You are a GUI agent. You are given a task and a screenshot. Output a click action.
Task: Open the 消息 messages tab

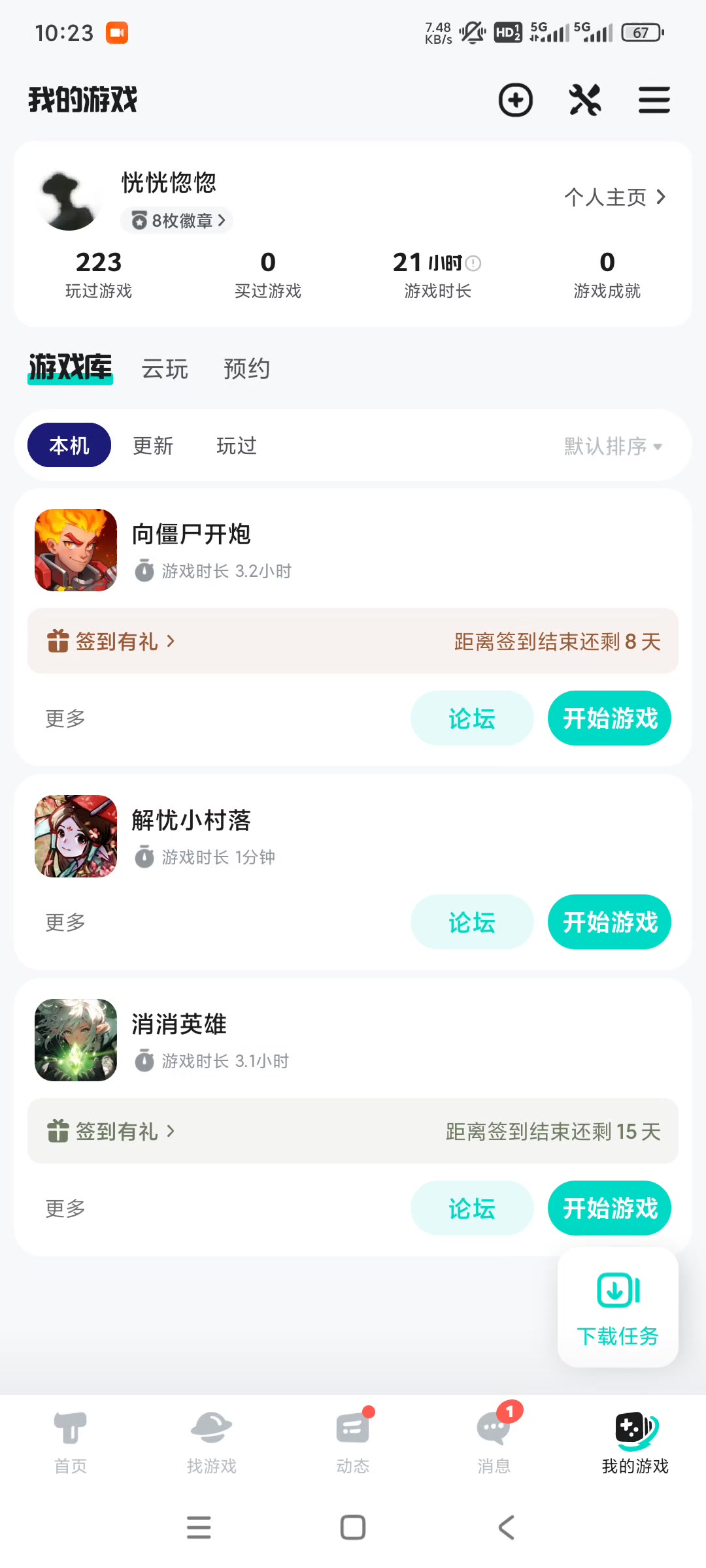[x=494, y=1439]
